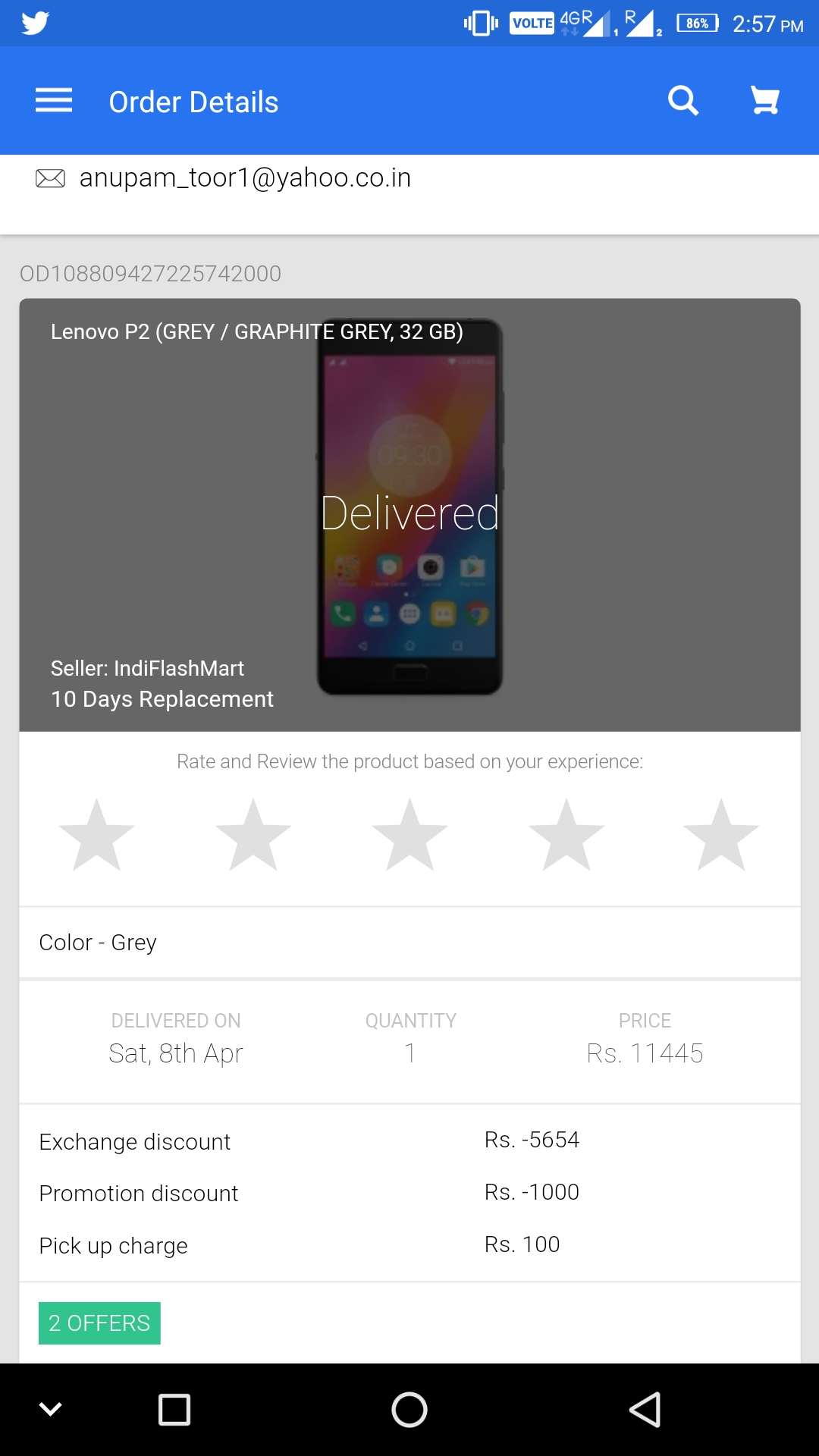Screen dimensions: 819x1456
Task: Open the Lenovo P2 product card
Action: coord(409,514)
